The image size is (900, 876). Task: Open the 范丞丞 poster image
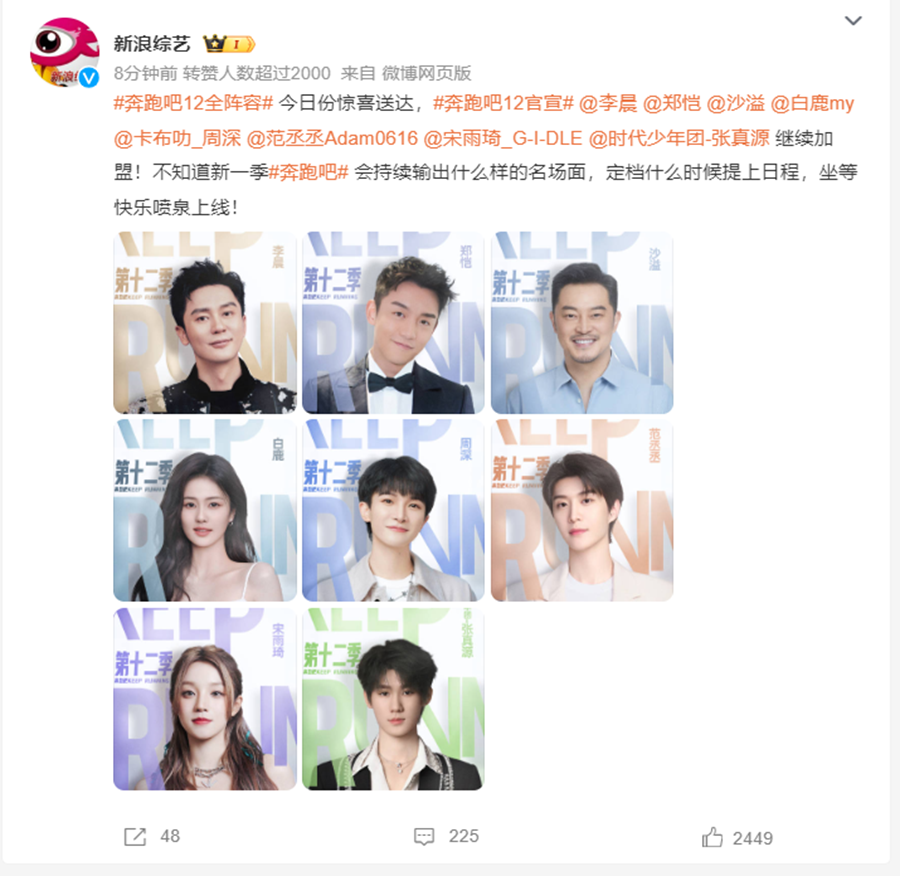[x=582, y=511]
